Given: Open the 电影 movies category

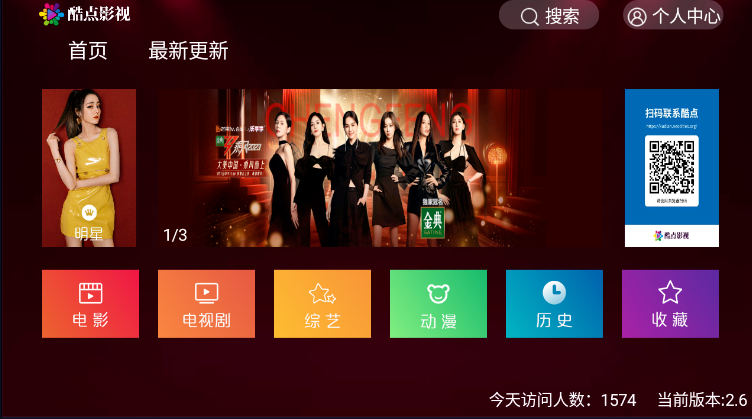Looking at the screenshot, I should click(x=90, y=304).
